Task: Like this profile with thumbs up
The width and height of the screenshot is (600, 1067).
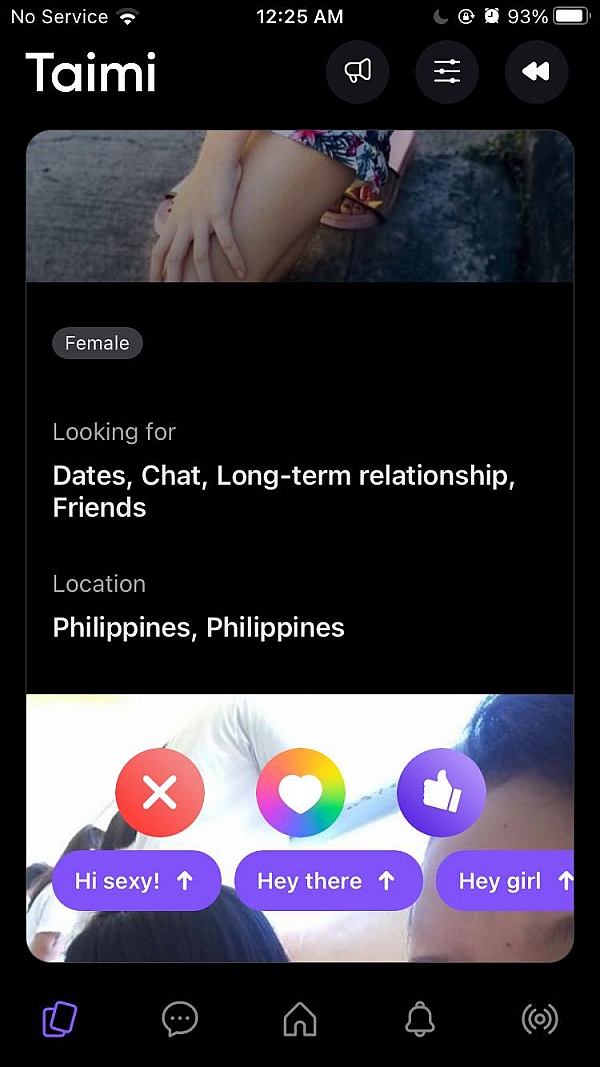Action: (441, 793)
